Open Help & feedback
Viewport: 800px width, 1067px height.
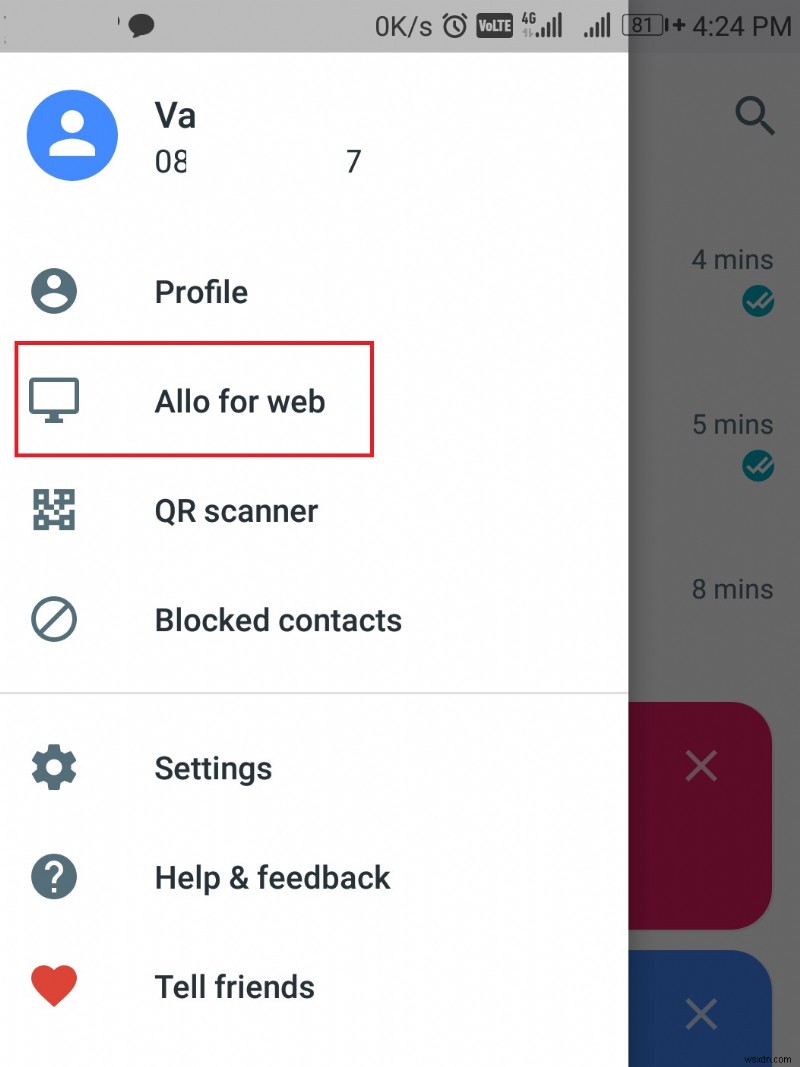(271, 878)
